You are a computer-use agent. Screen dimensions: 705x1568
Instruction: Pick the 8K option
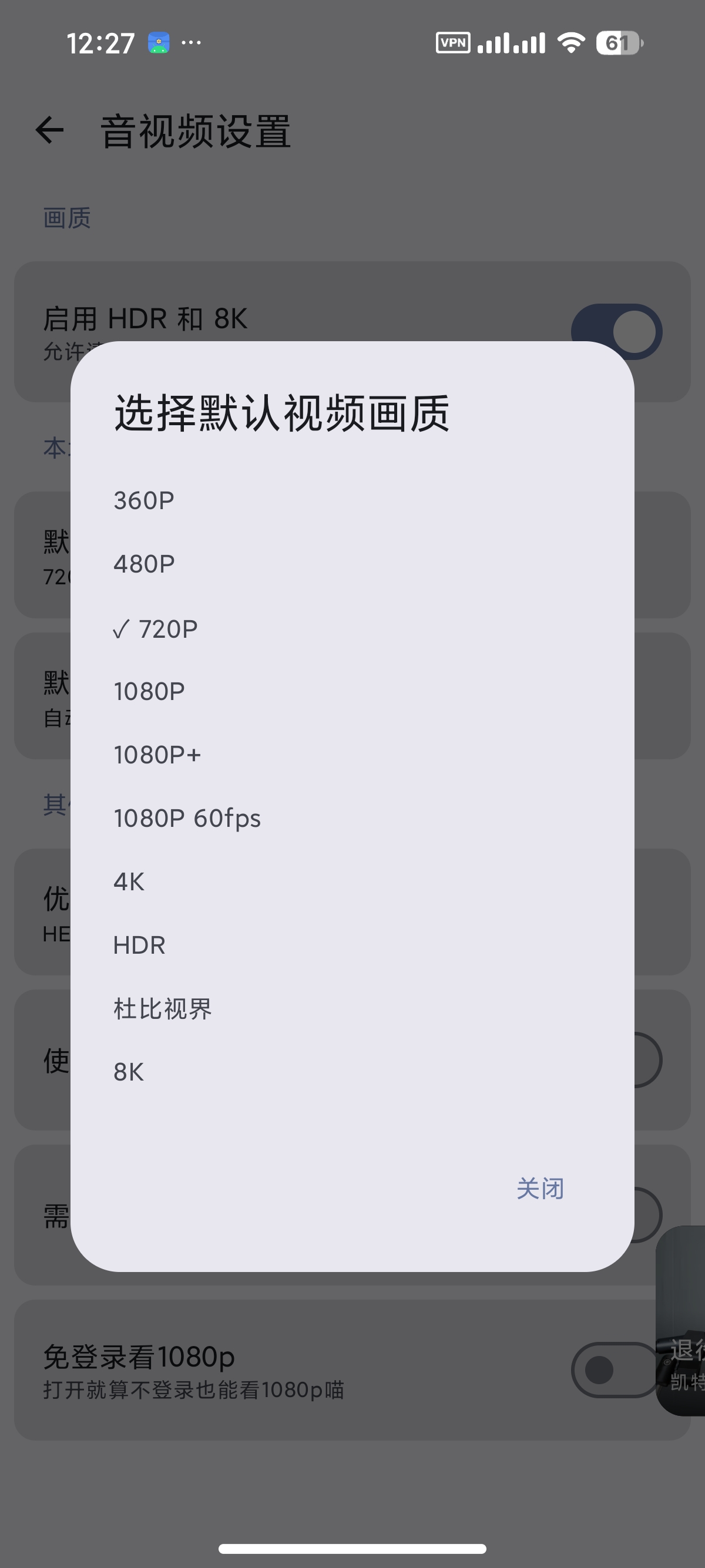click(352, 1072)
